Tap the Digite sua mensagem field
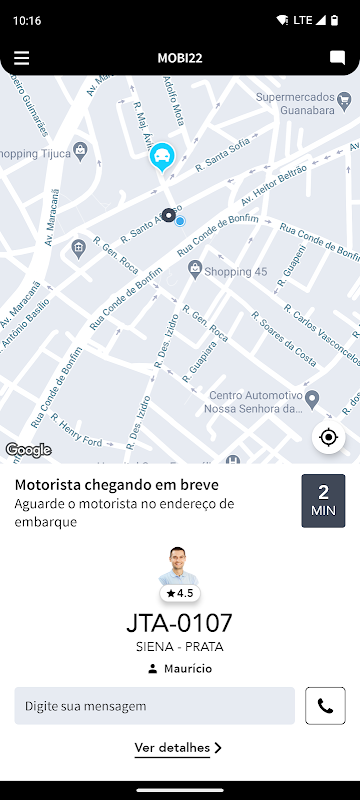This screenshot has height=800, width=360. 155,706
